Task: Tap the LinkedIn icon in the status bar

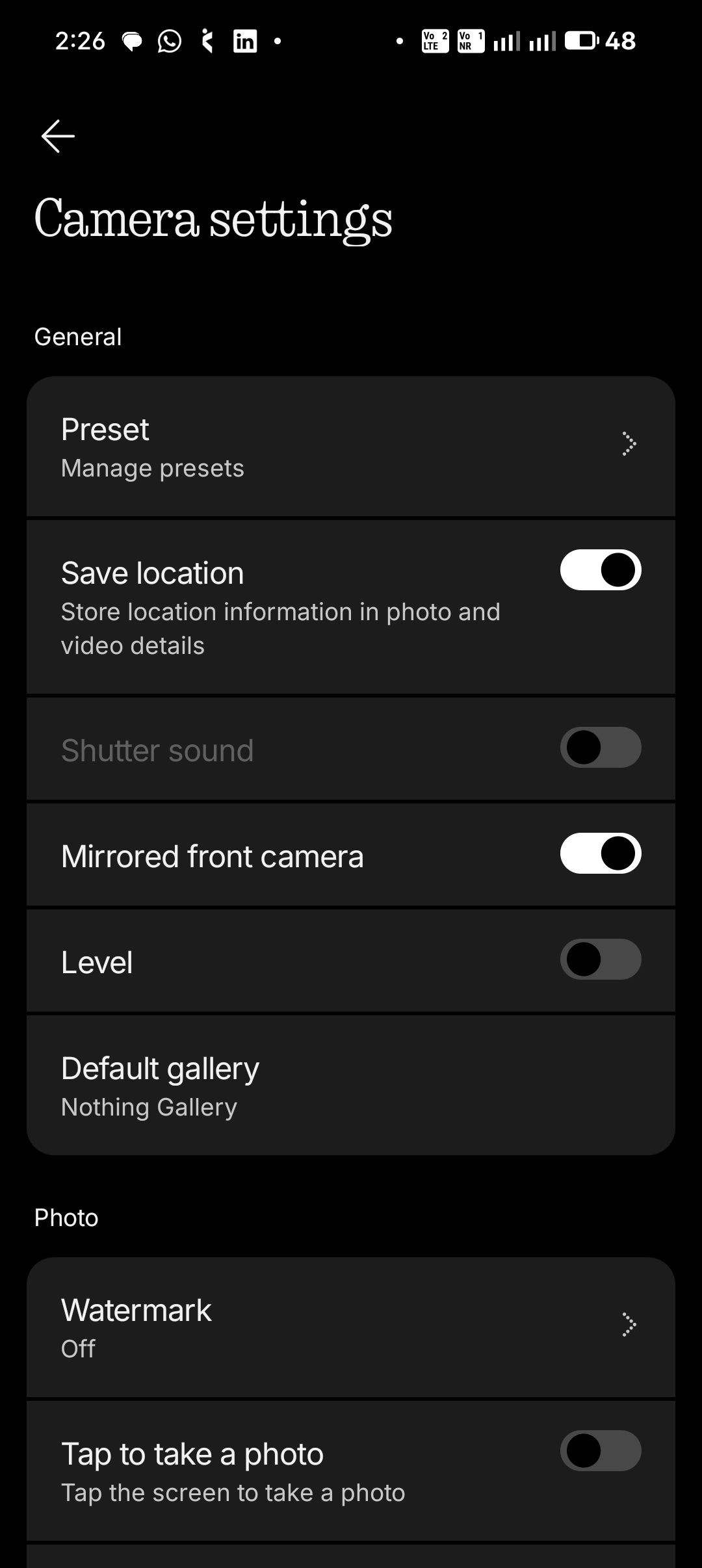Action: [246, 41]
